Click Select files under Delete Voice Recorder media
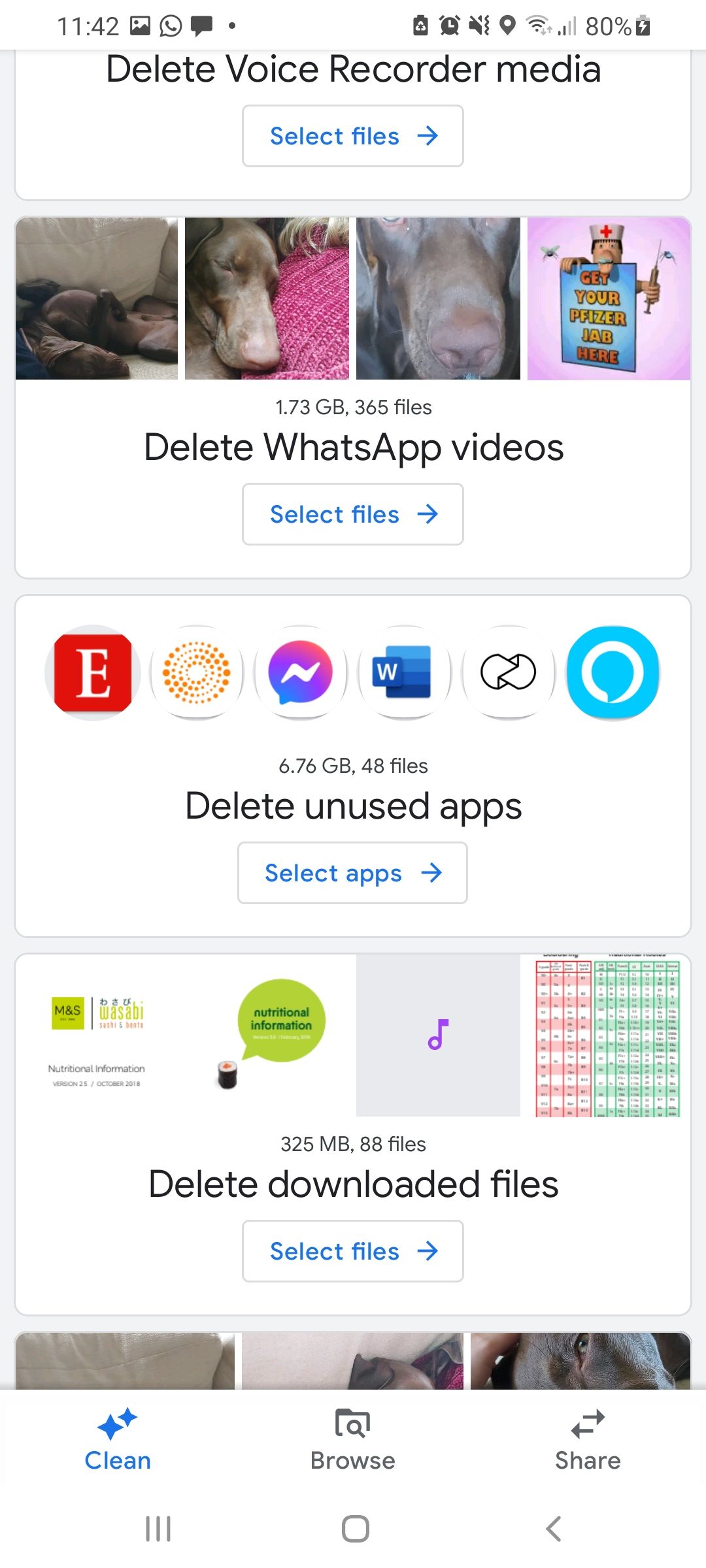 click(352, 135)
